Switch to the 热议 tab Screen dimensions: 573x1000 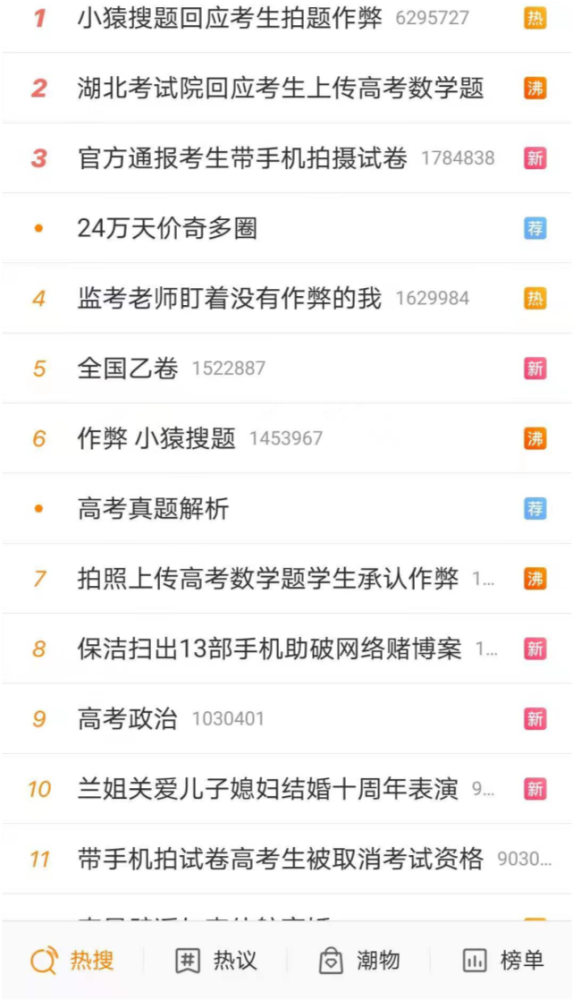click(216, 960)
